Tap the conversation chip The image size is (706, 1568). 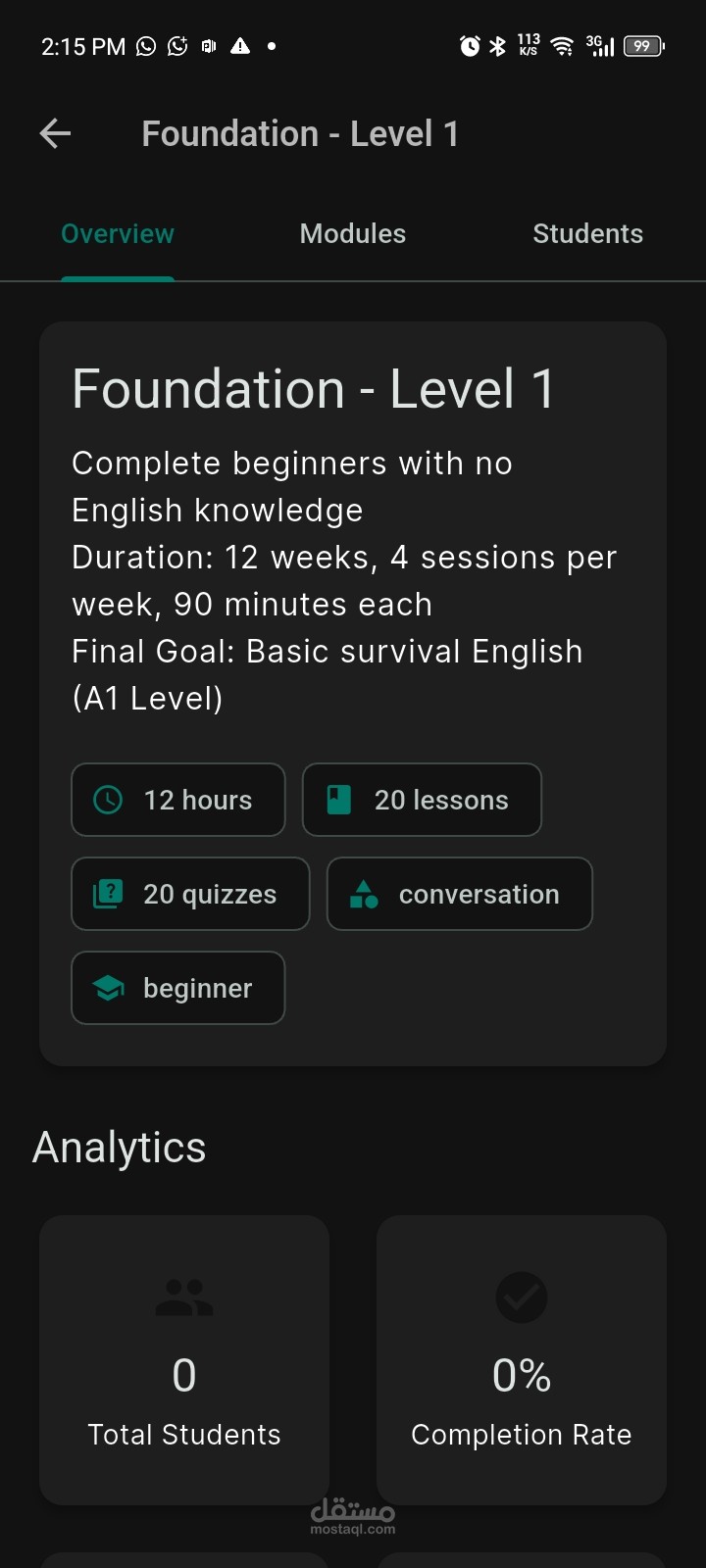point(460,894)
